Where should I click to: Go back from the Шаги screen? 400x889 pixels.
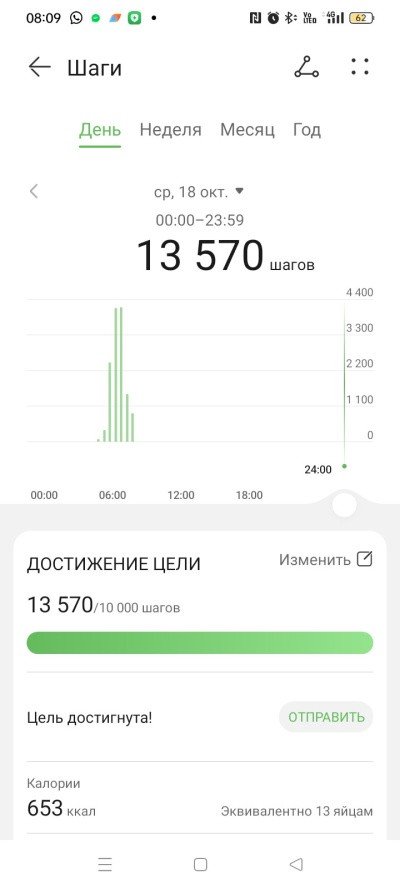tap(40, 67)
